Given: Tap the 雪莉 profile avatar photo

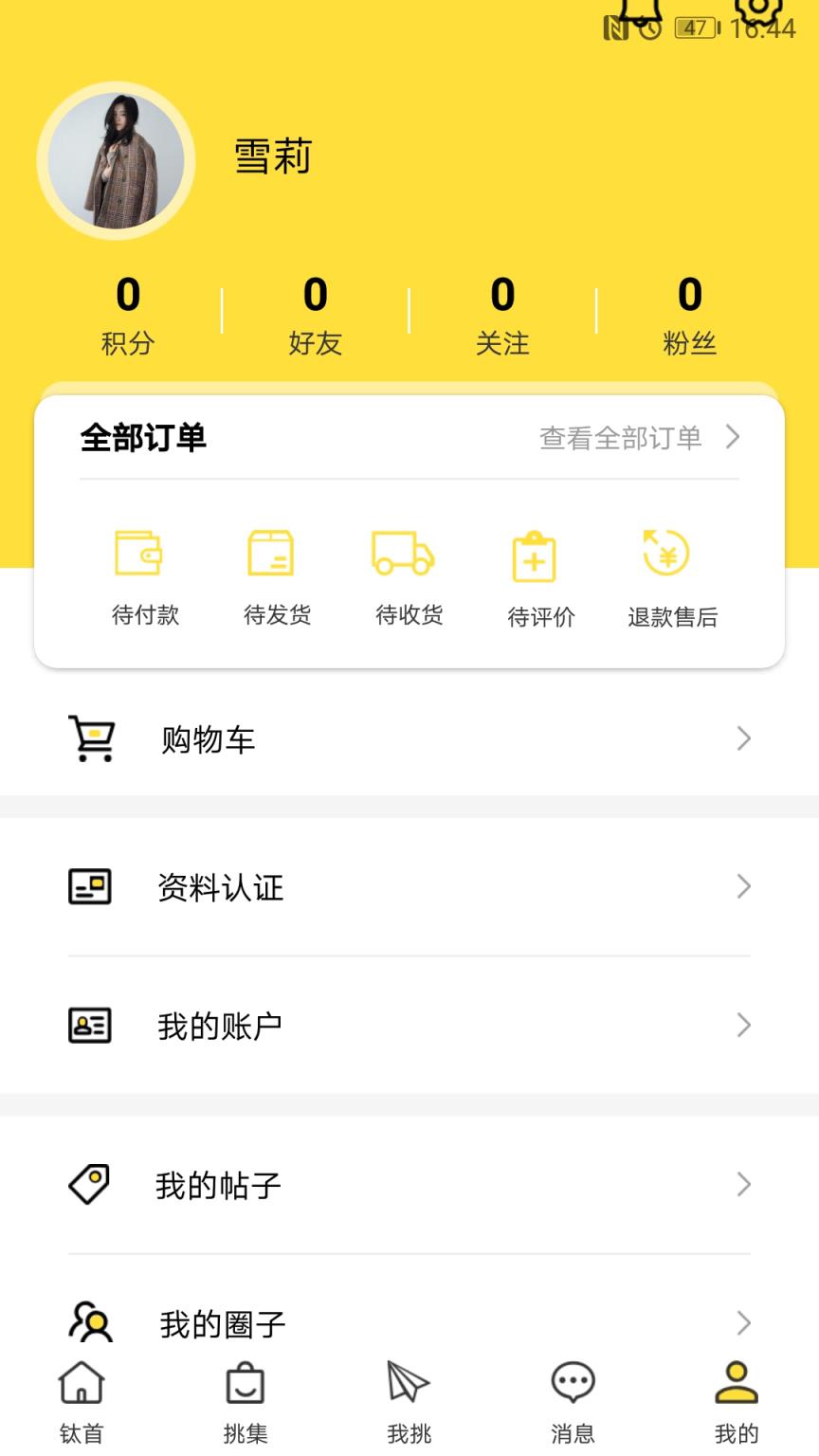Looking at the screenshot, I should (116, 161).
